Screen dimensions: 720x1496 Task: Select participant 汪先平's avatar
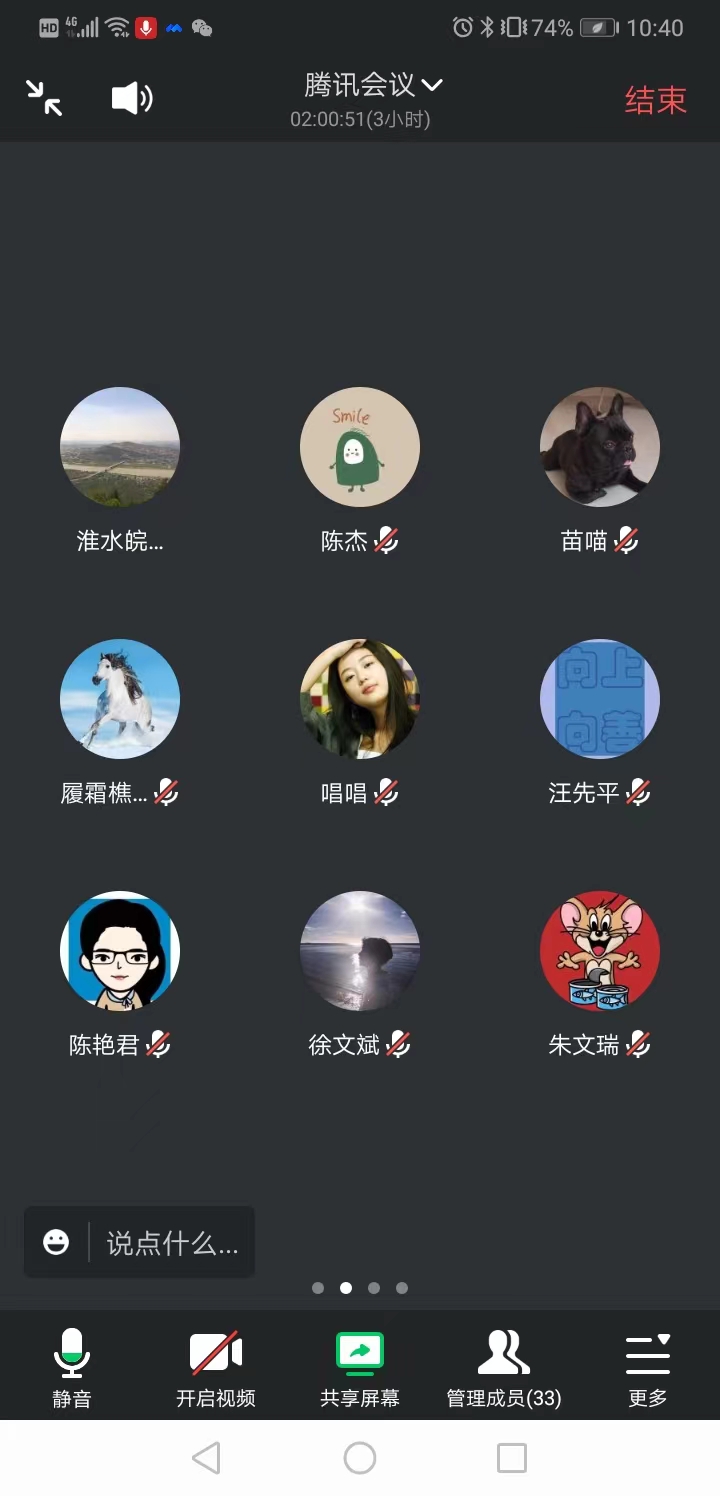click(x=600, y=699)
